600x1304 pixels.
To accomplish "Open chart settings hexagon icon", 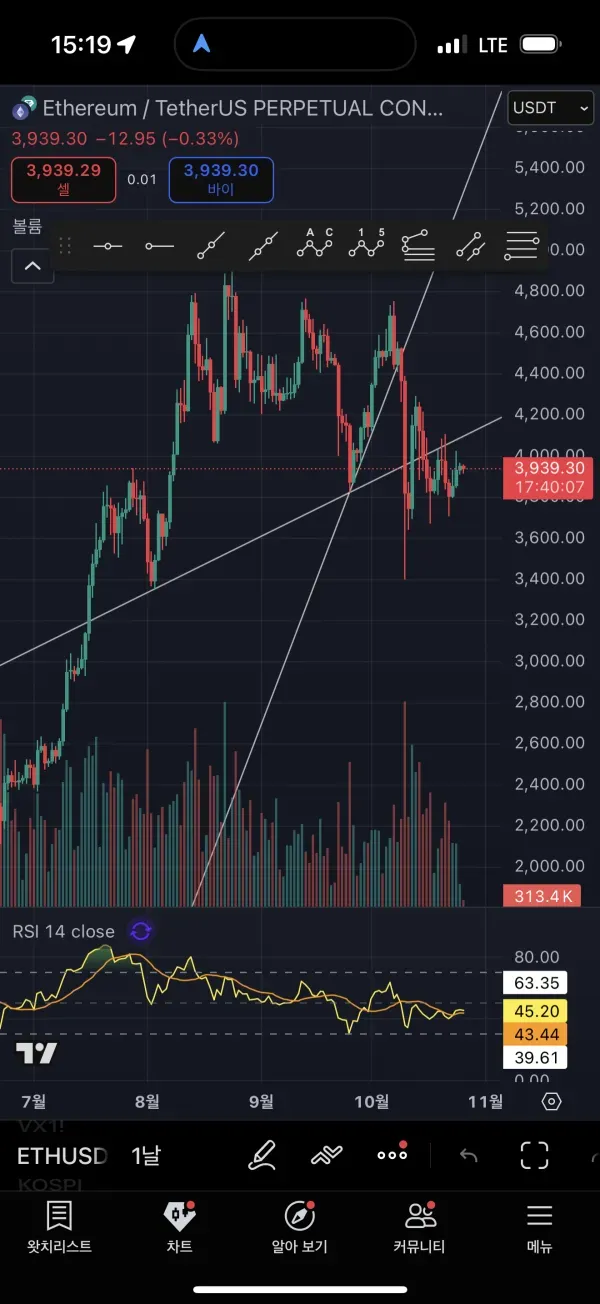I will [x=551, y=1101].
